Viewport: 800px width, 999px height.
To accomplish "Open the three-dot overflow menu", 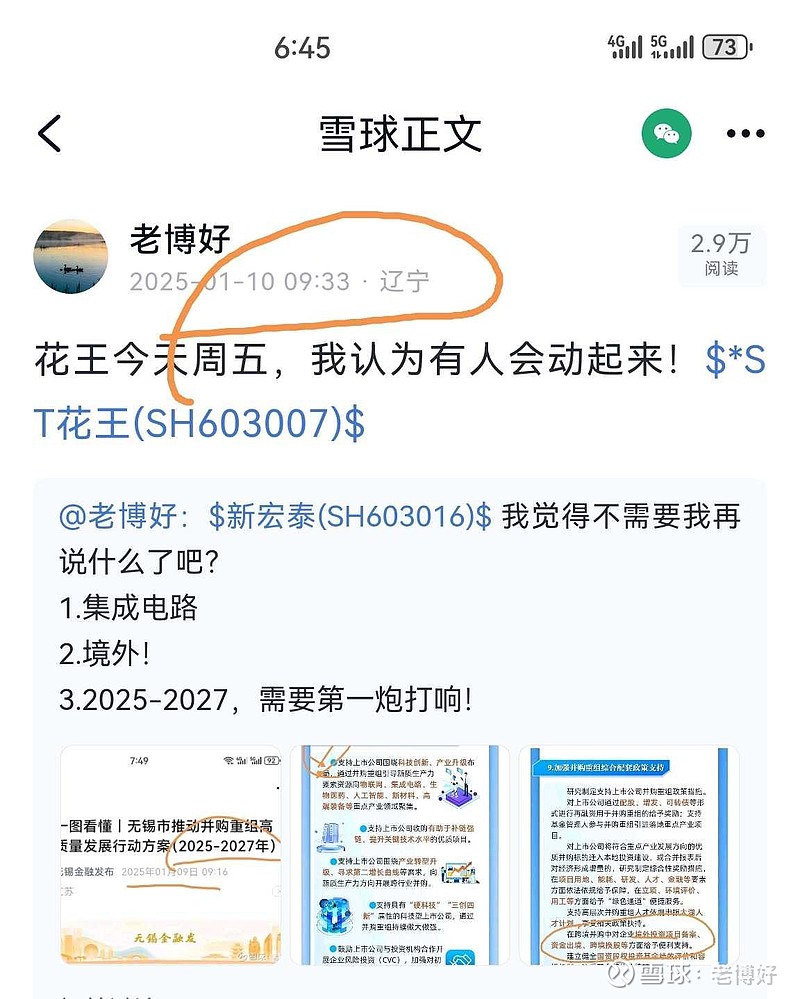I will click(745, 134).
